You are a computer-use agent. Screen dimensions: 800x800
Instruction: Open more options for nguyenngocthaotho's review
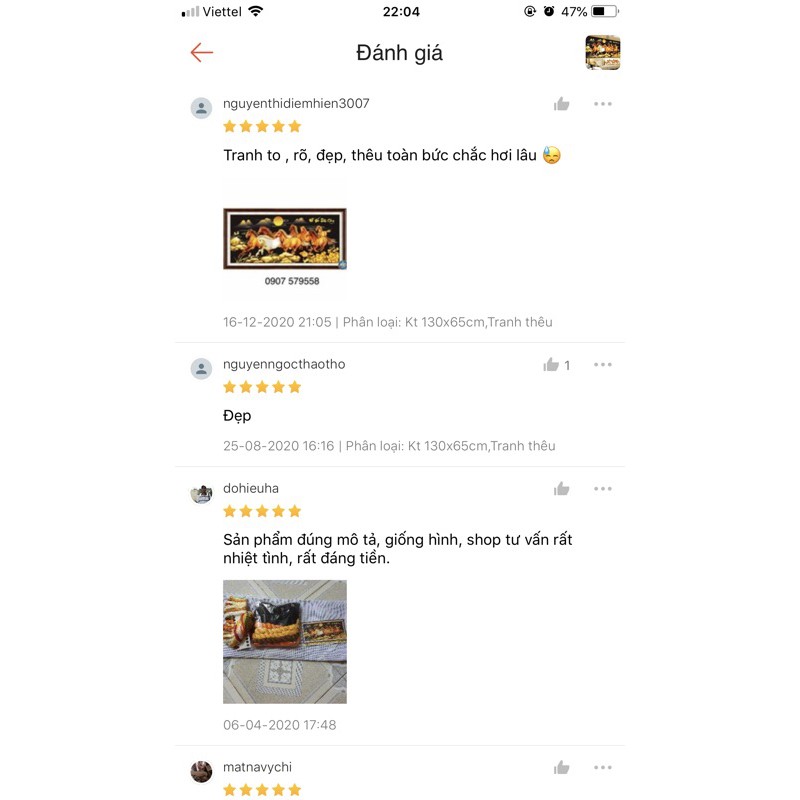[x=602, y=365]
